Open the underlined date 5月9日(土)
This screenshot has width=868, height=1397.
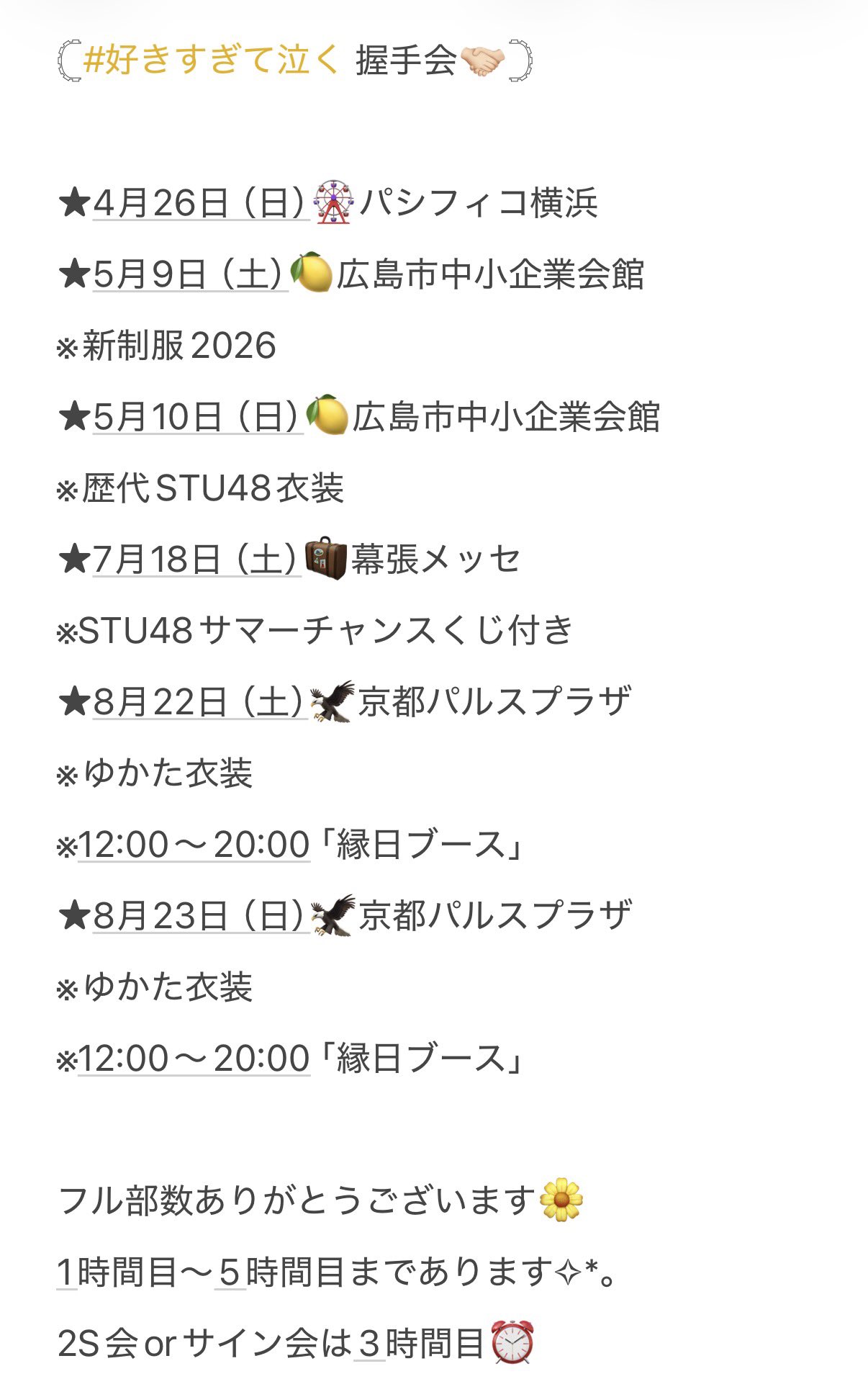click(x=190, y=274)
